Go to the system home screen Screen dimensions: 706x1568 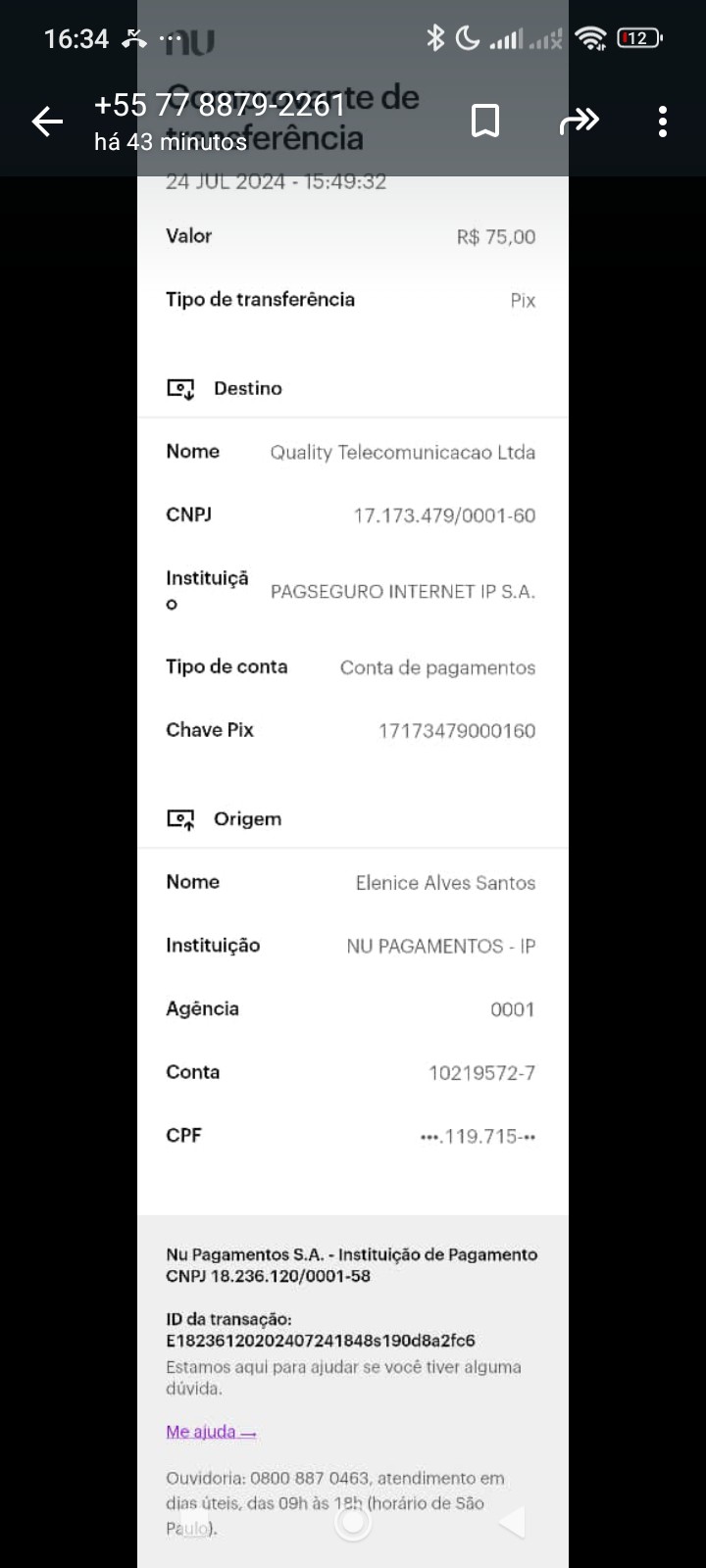click(x=353, y=1522)
